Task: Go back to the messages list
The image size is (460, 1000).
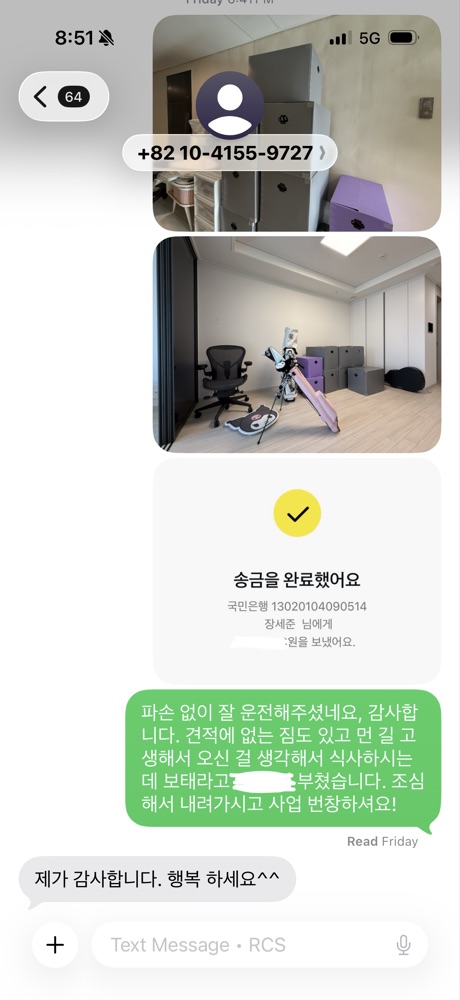Action: (63, 97)
